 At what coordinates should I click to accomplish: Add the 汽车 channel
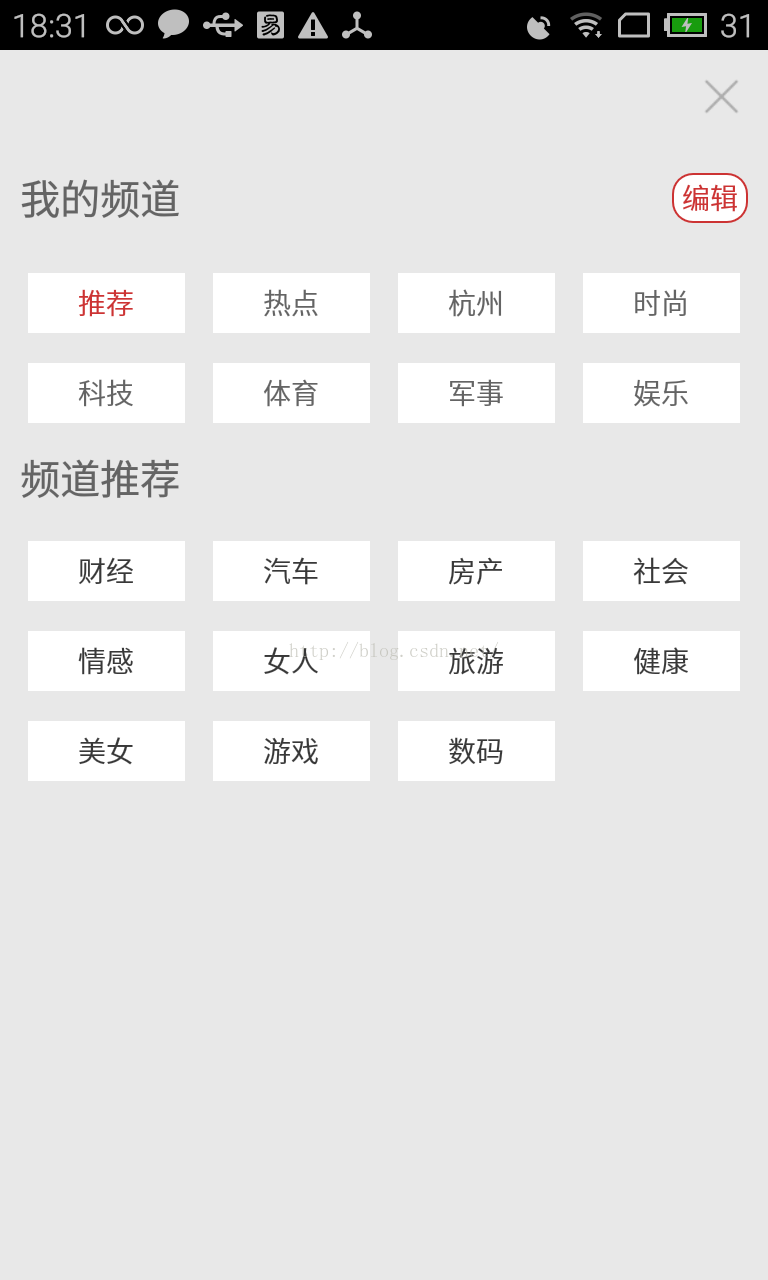291,571
